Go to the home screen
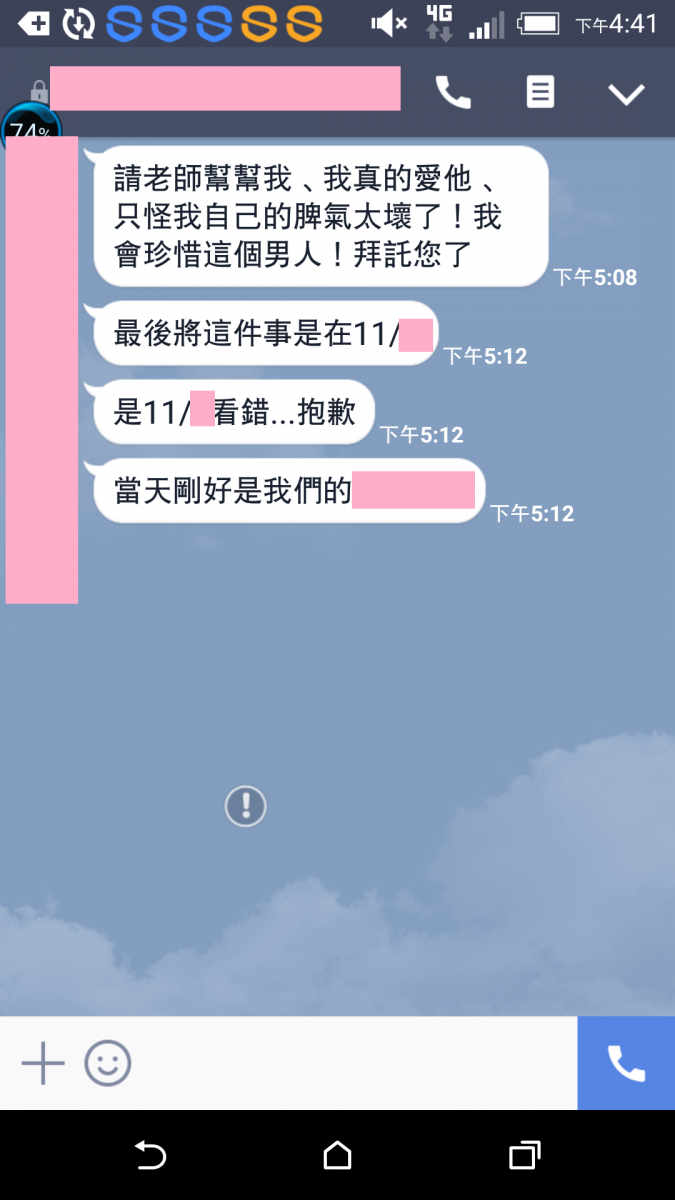The width and height of the screenshot is (675, 1200). [x=338, y=1156]
